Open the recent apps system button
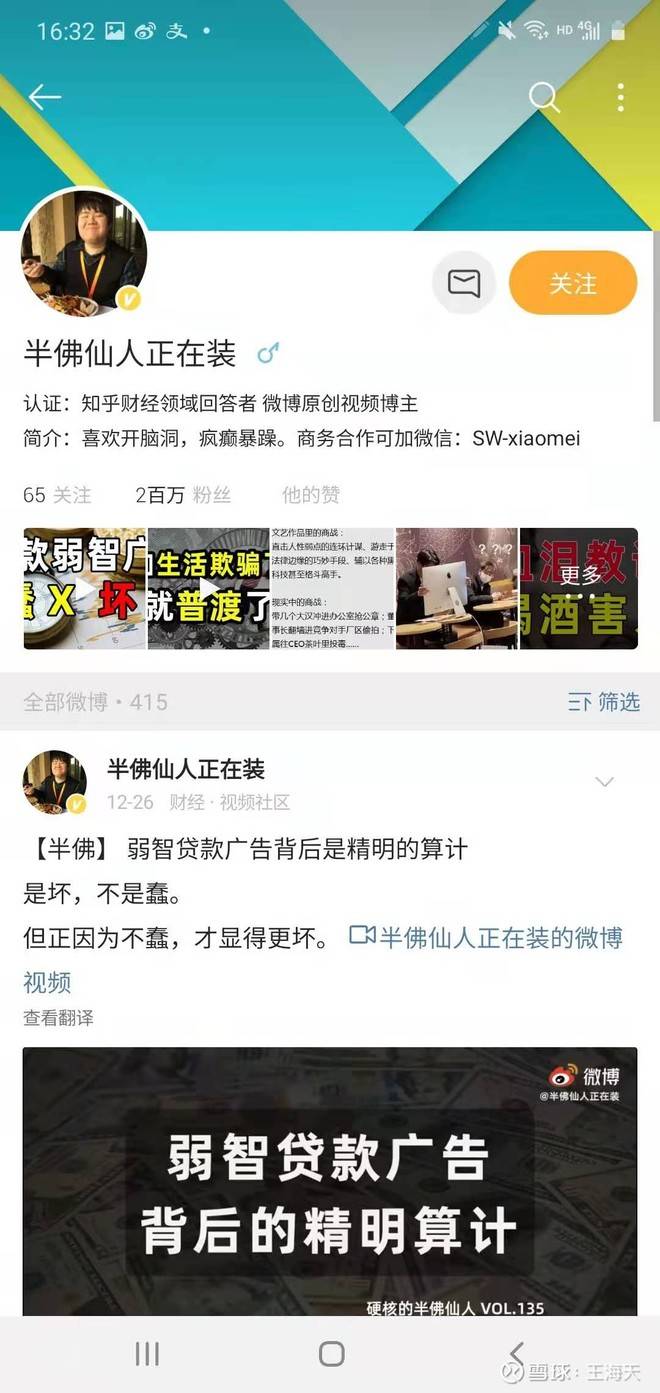This screenshot has height=1393, width=660. pos(147,1354)
